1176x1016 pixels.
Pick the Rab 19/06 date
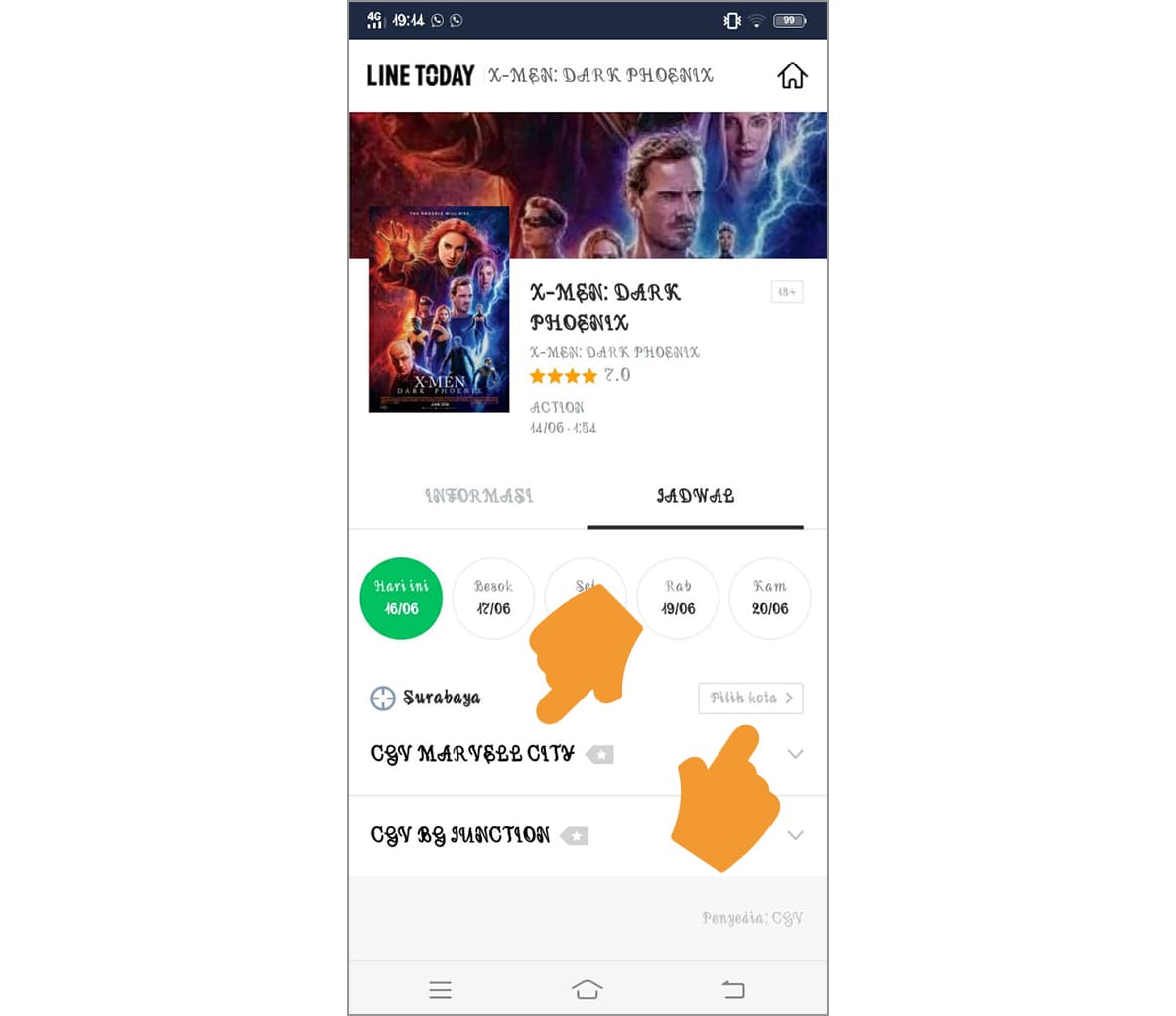point(679,598)
